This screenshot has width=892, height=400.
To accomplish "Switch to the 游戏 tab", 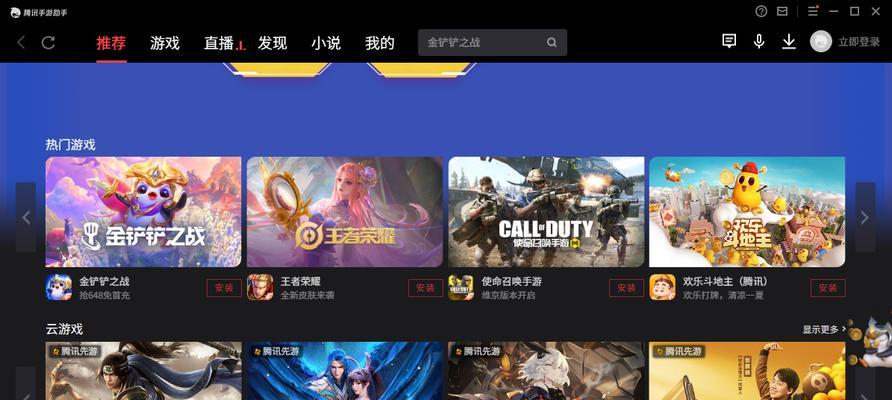I will (165, 43).
